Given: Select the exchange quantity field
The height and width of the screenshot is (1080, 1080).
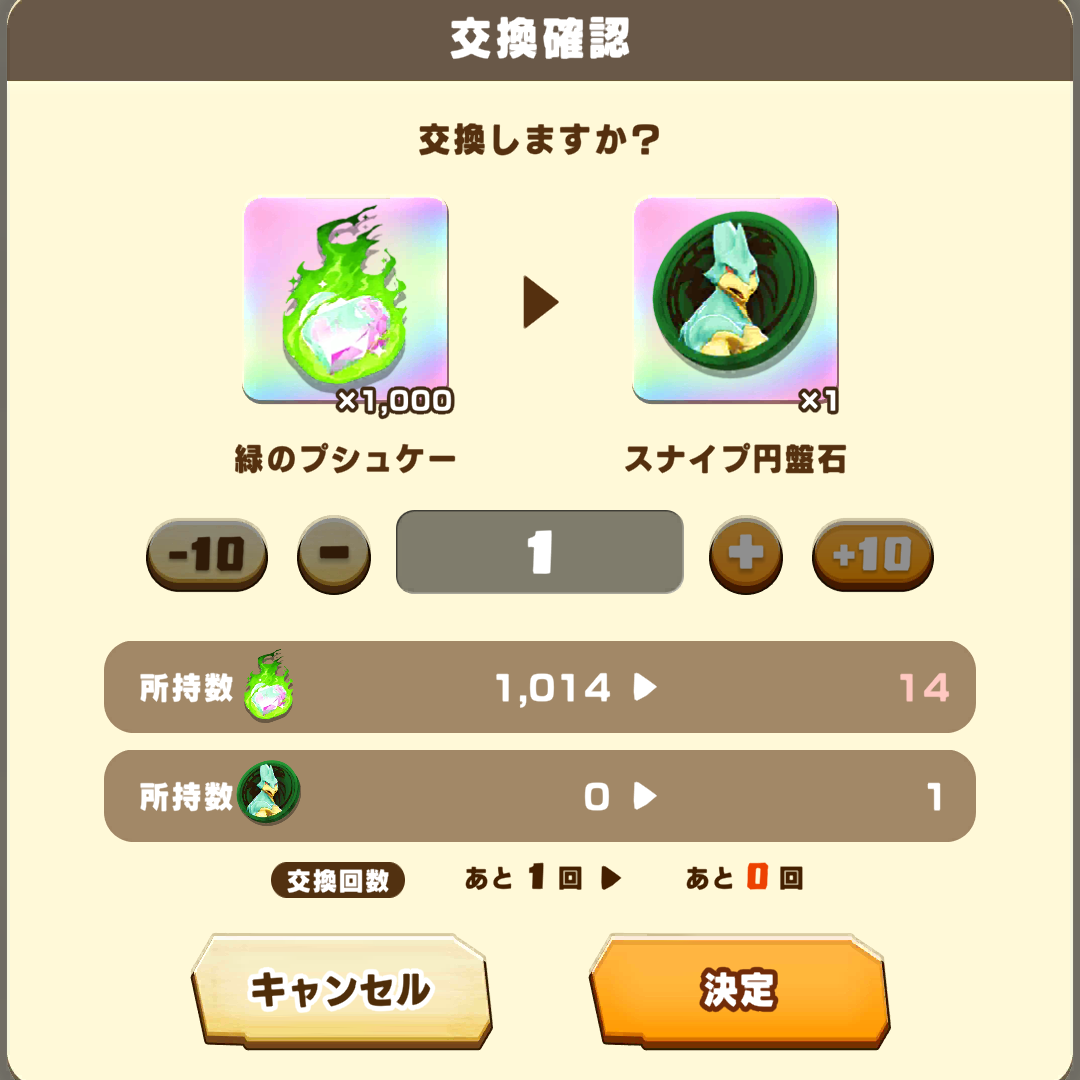Looking at the screenshot, I should 540,552.
